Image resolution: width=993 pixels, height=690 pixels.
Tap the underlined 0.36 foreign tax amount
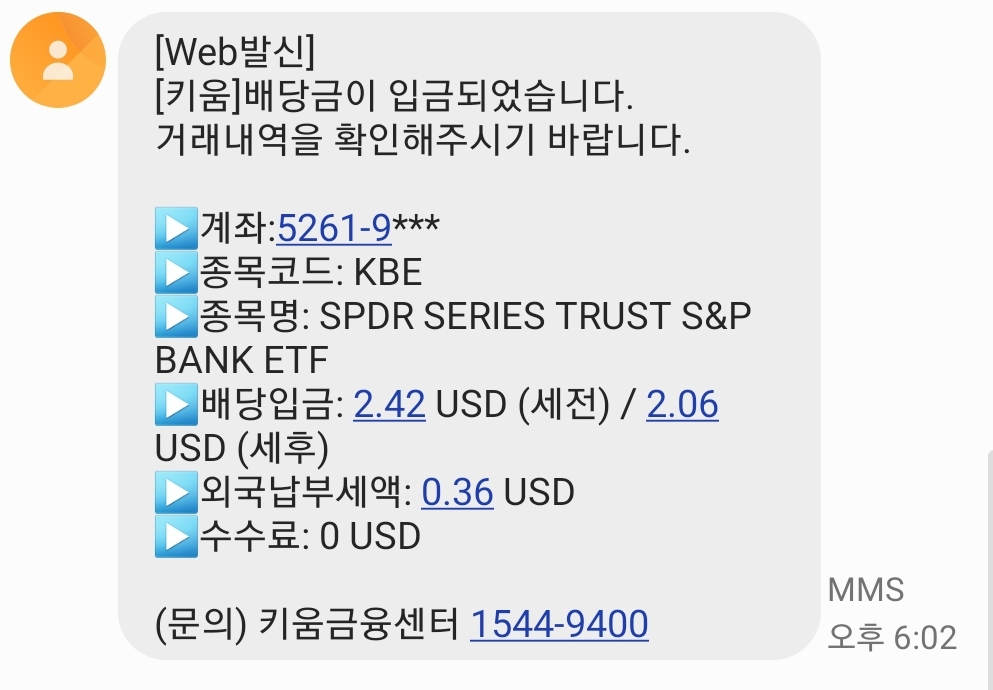tap(457, 492)
